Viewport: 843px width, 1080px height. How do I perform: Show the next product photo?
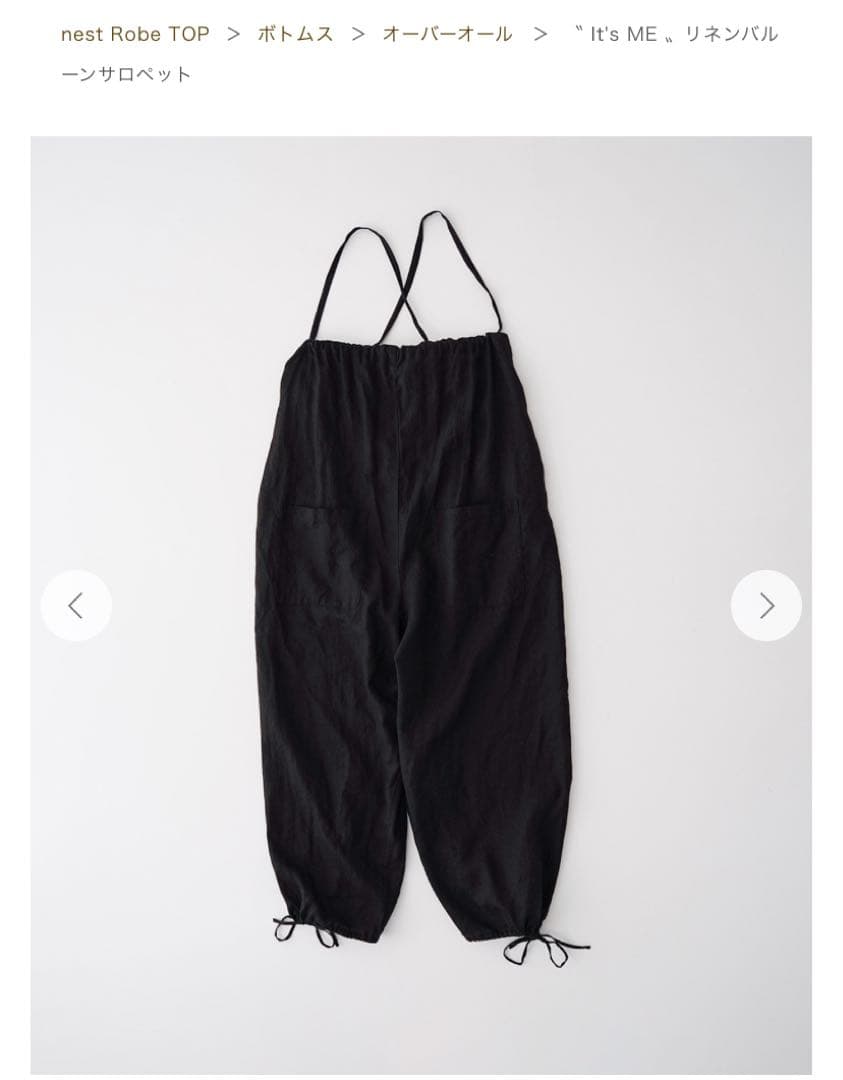point(766,605)
